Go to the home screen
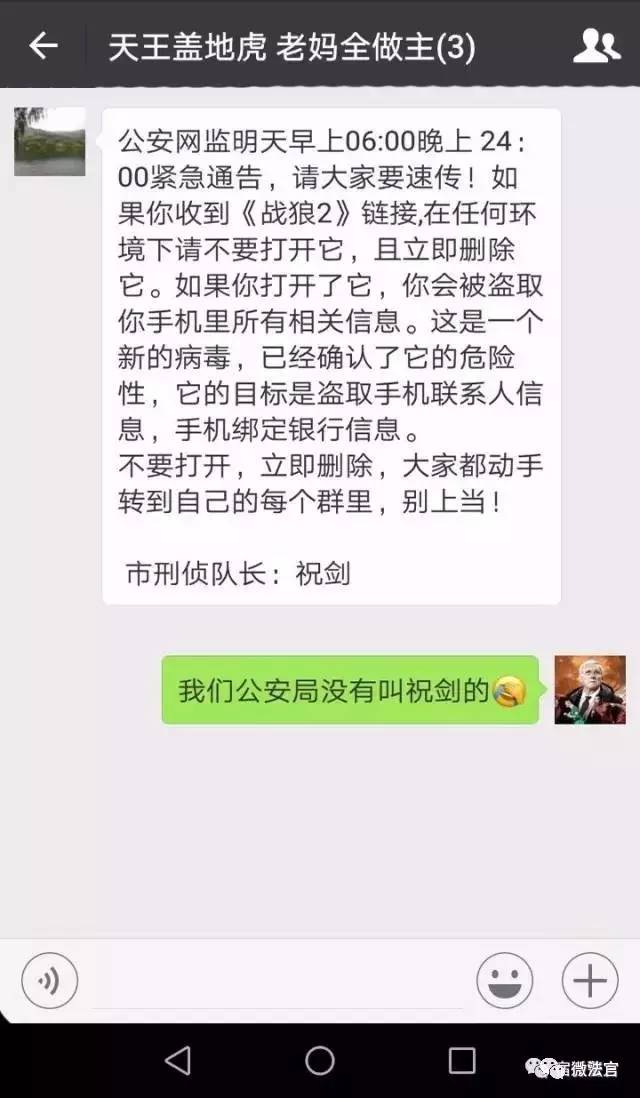Screen dimensions: 640x1098 (x=320, y=1060)
